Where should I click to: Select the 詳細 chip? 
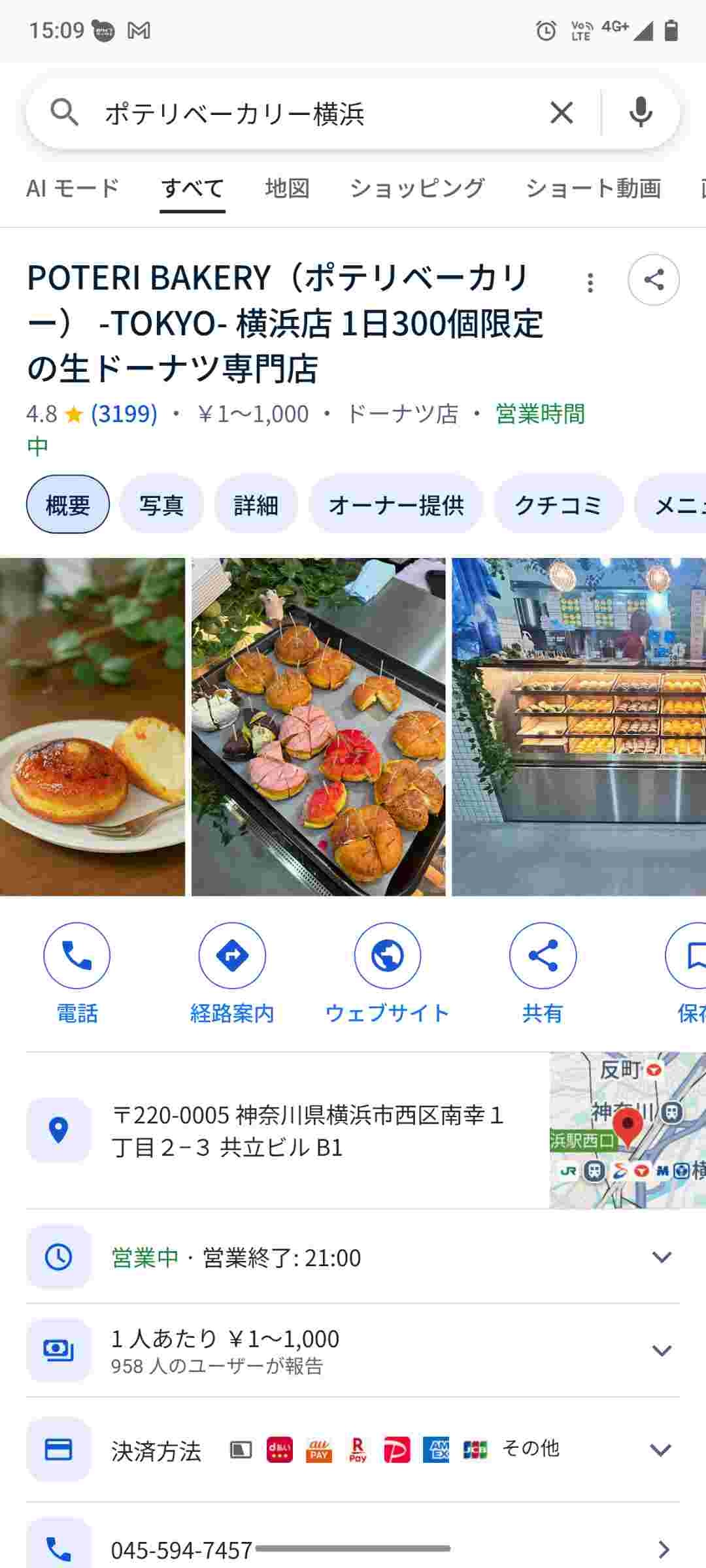256,505
